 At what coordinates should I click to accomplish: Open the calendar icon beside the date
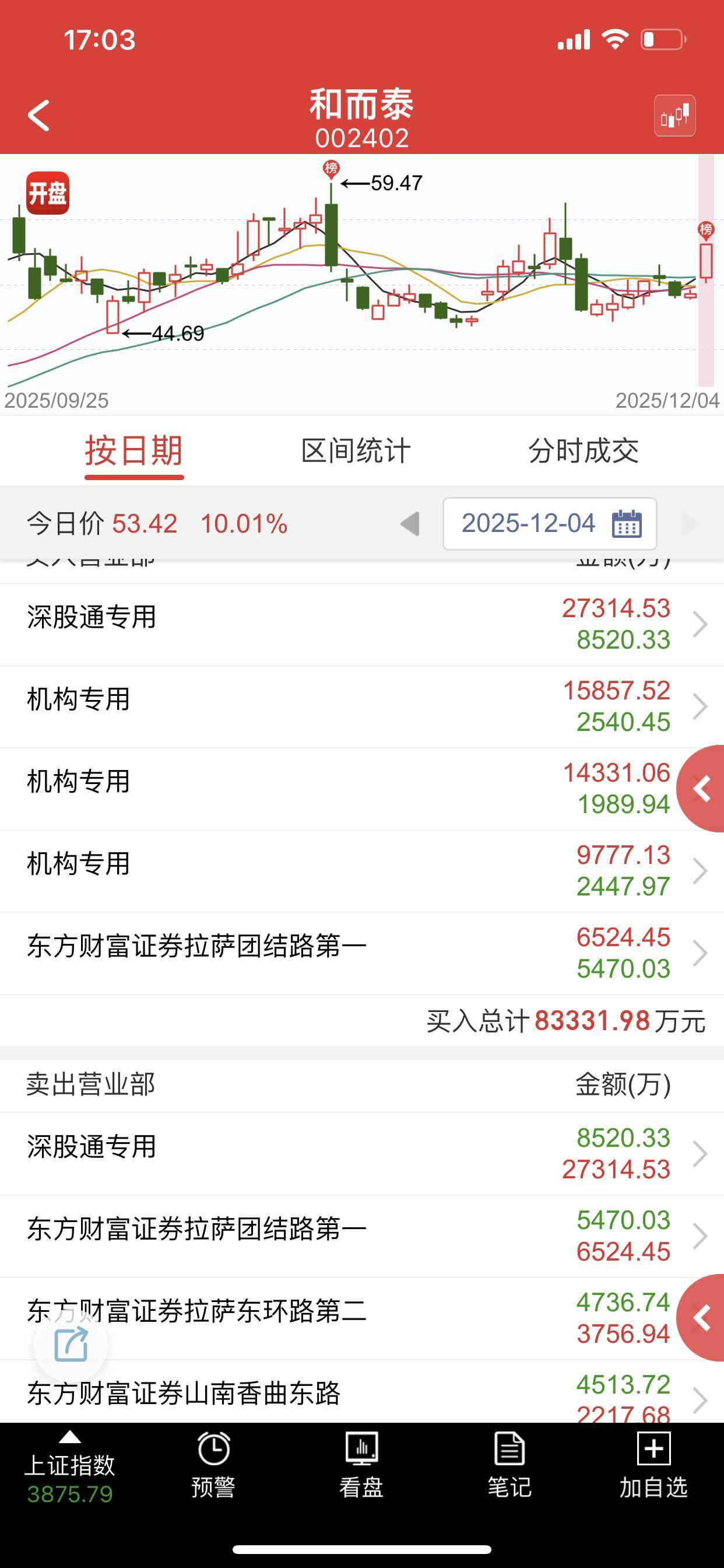pos(630,524)
